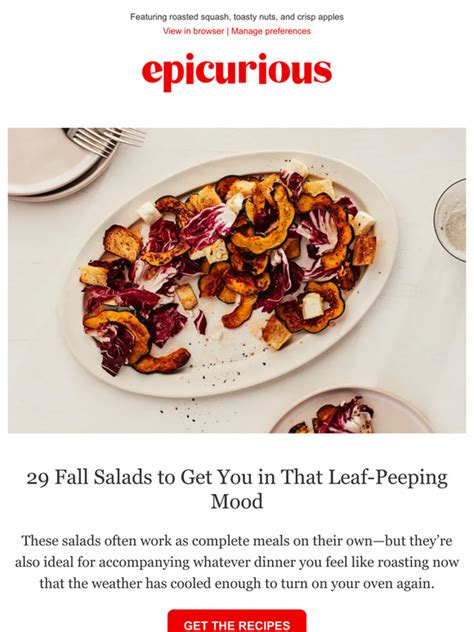Image resolution: width=474 pixels, height=632 pixels.
Task: Tap the Get the Recipes button
Action: point(237,621)
